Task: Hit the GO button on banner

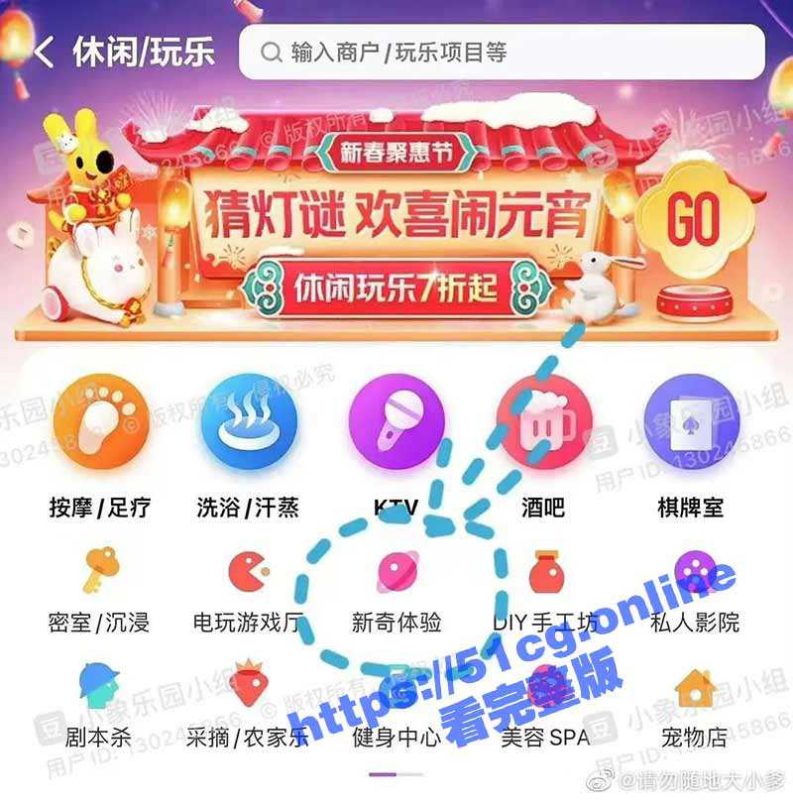Action: pos(694,222)
